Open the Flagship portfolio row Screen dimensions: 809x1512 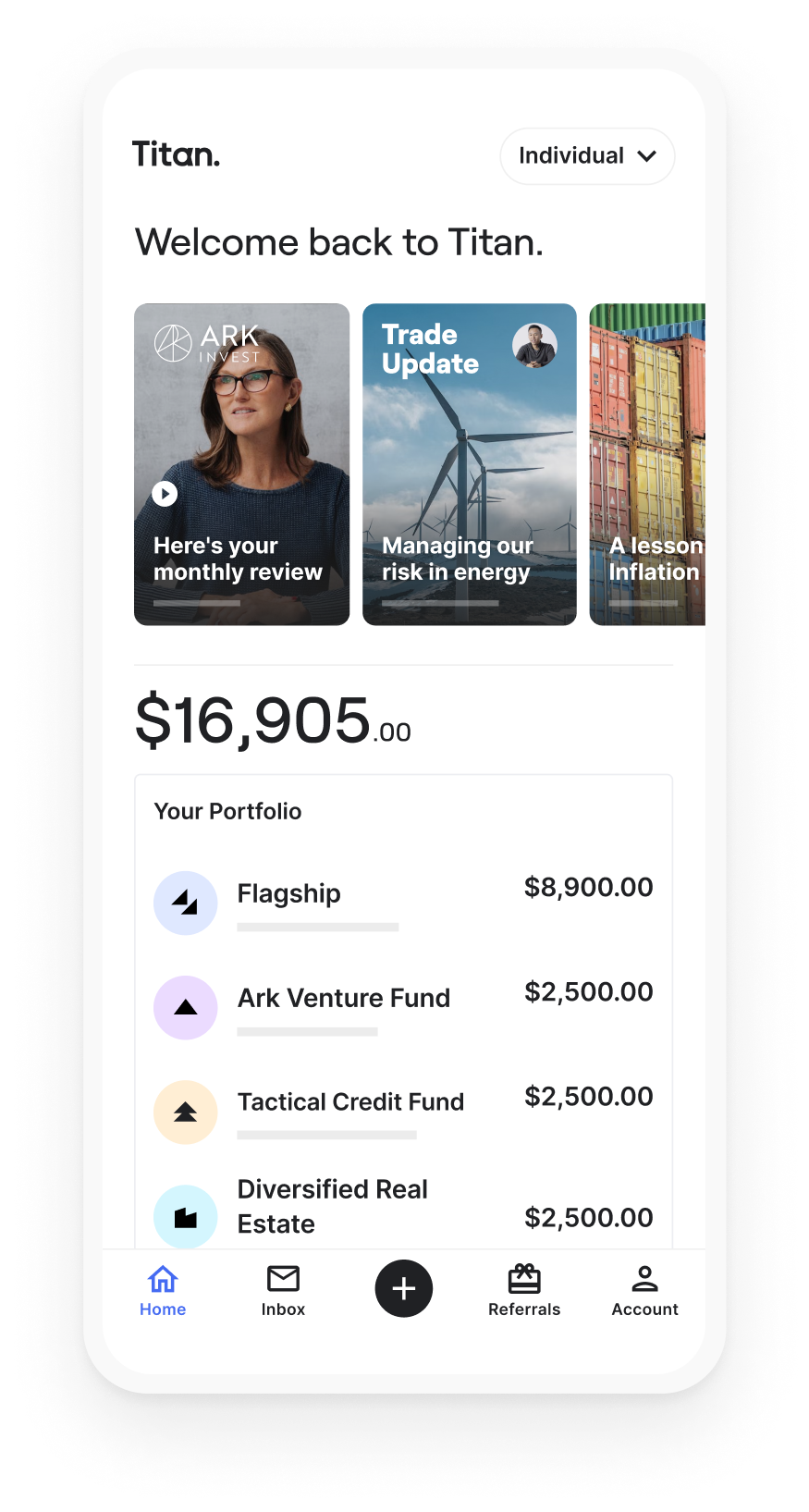click(403, 902)
